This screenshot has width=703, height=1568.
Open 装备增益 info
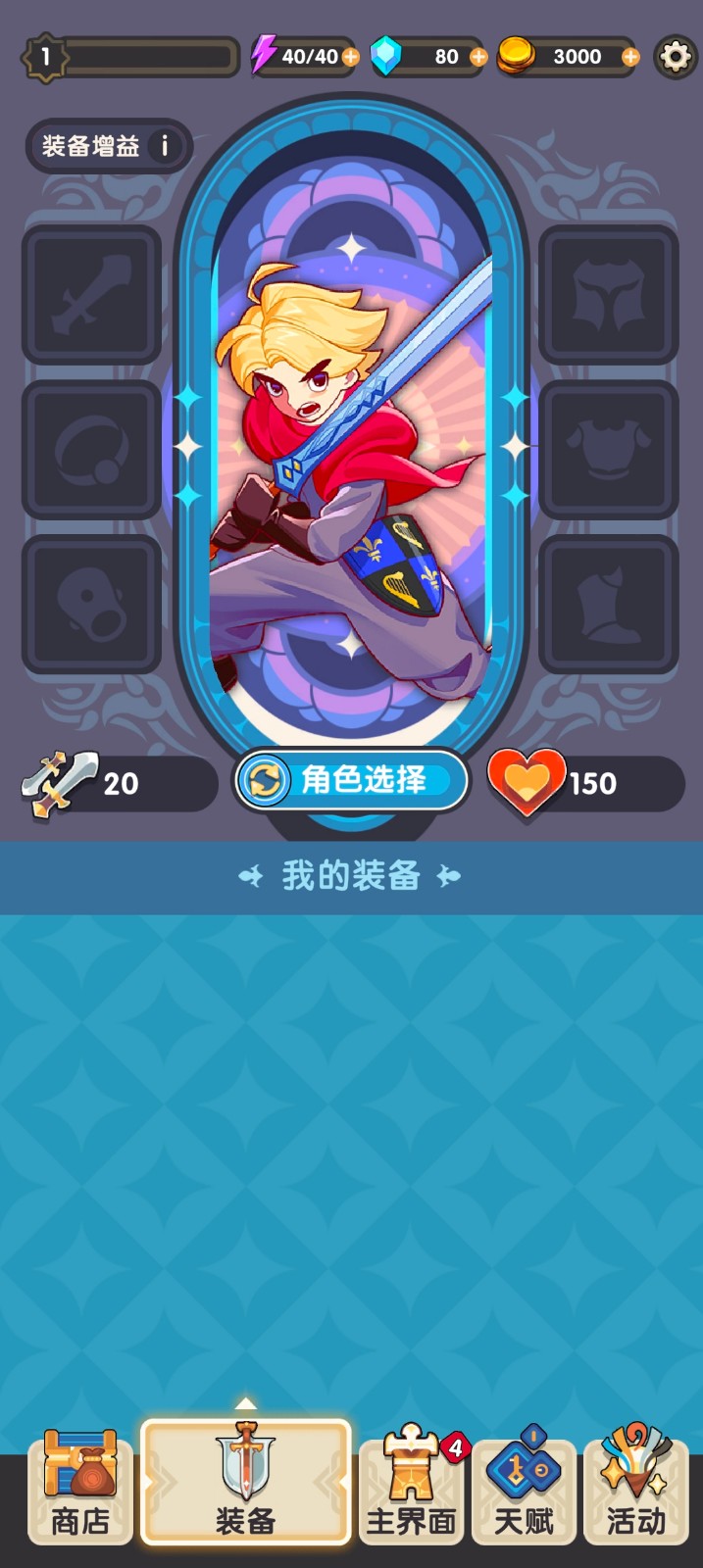108,146
